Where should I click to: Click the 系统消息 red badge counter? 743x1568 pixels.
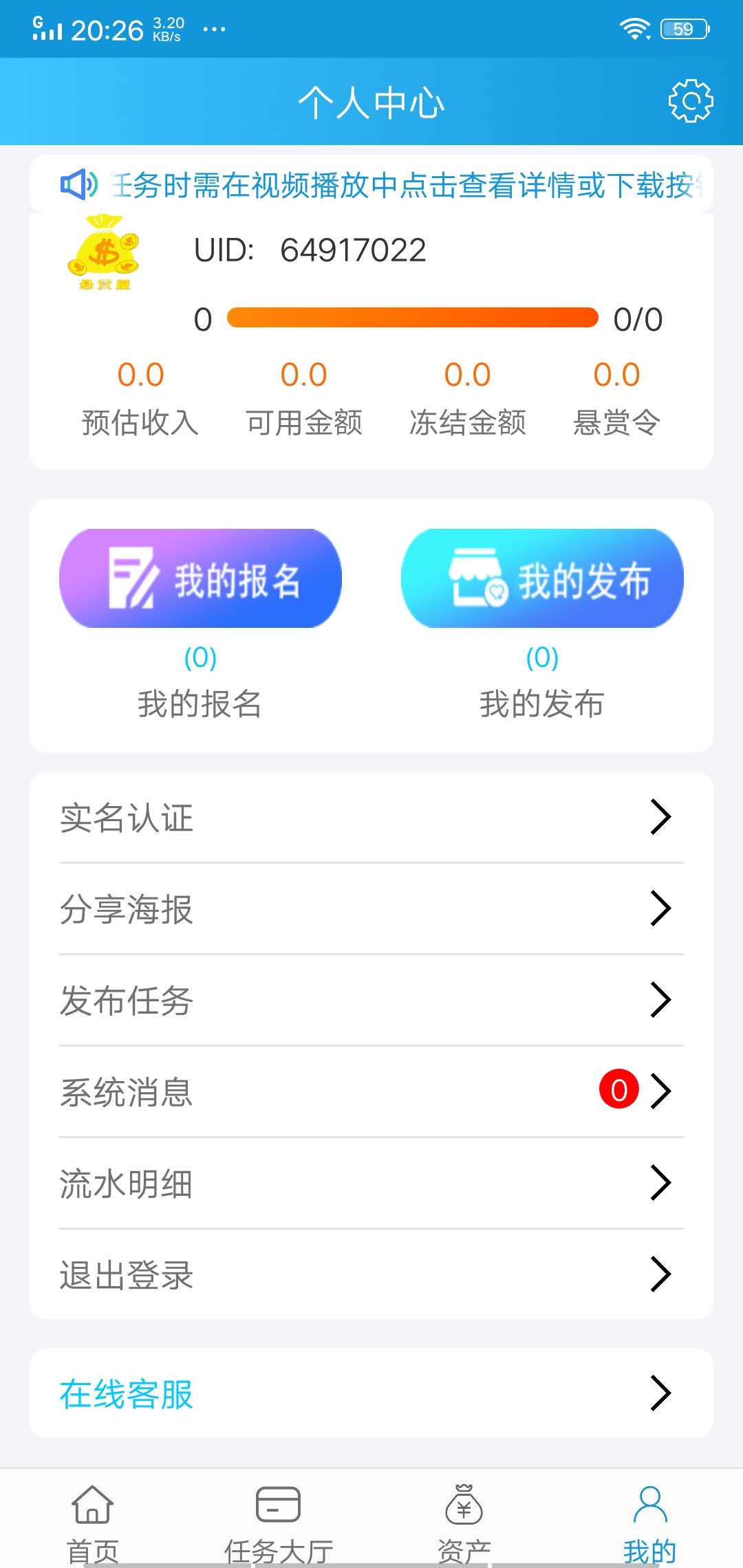point(618,1090)
